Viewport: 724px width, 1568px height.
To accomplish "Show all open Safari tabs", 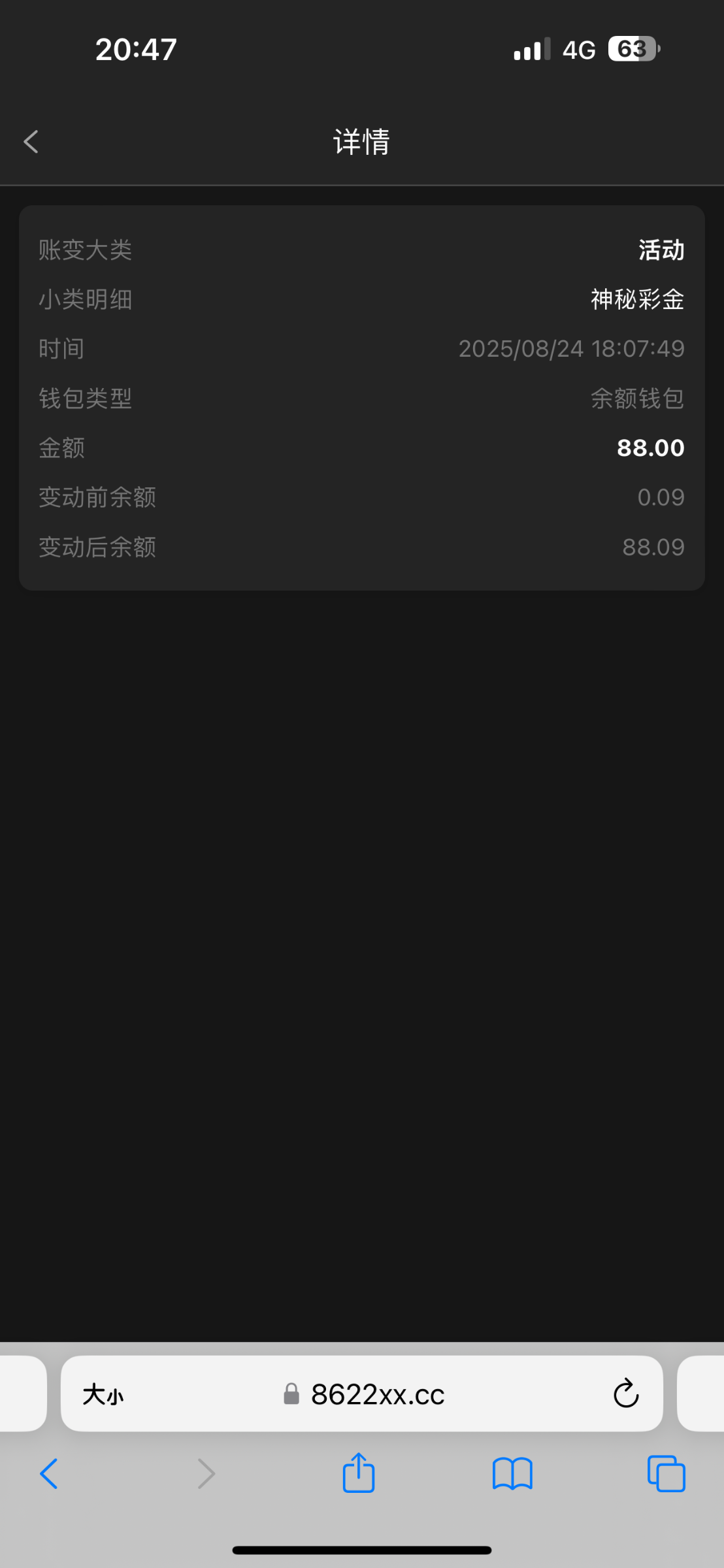I will point(666,1473).
